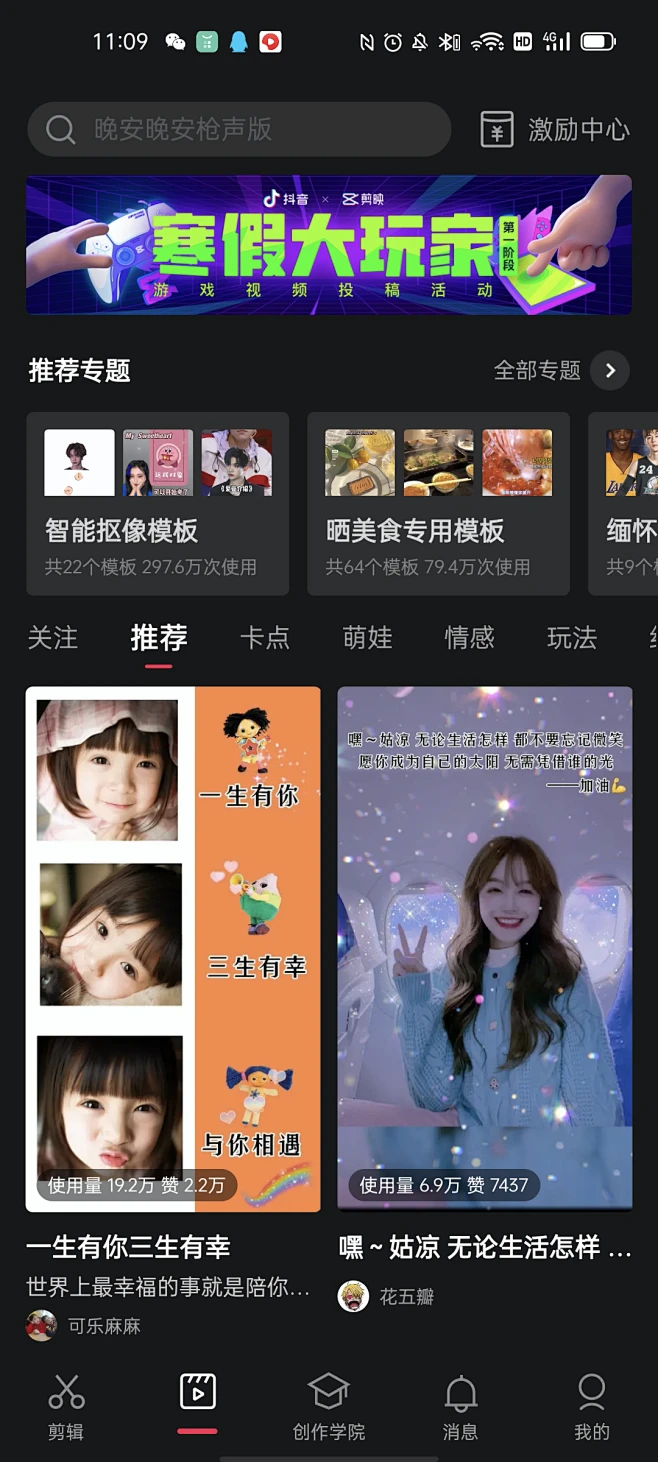Select the 卡点 tab
The width and height of the screenshot is (658, 1462).
point(265,637)
